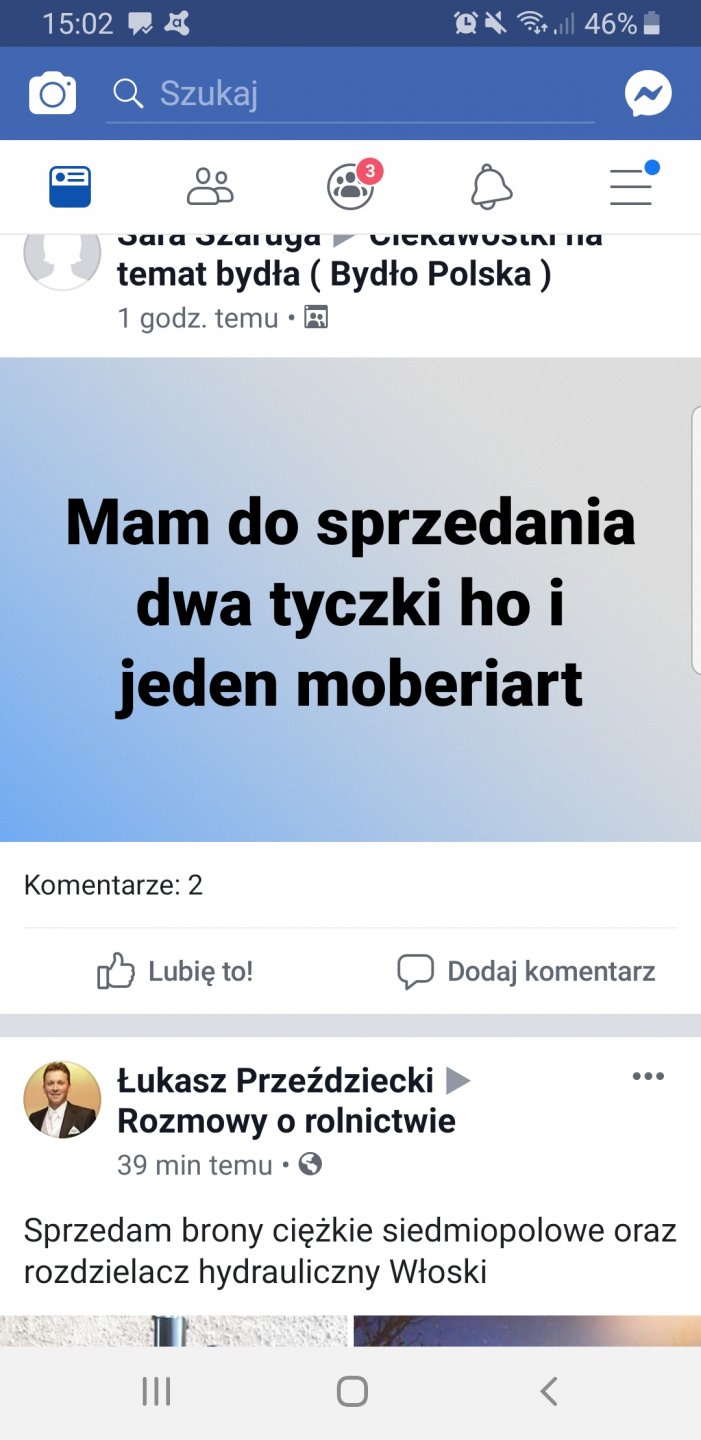Open Łukasz Przeździecki's profile picture
The image size is (701, 1440).
pyautogui.click(x=62, y=1100)
